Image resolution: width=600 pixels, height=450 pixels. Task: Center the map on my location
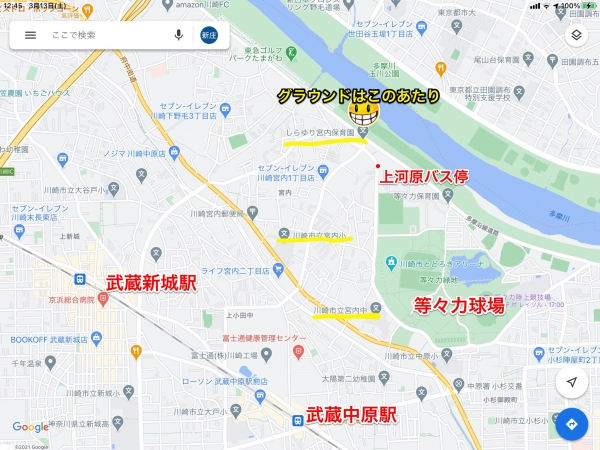(571, 383)
